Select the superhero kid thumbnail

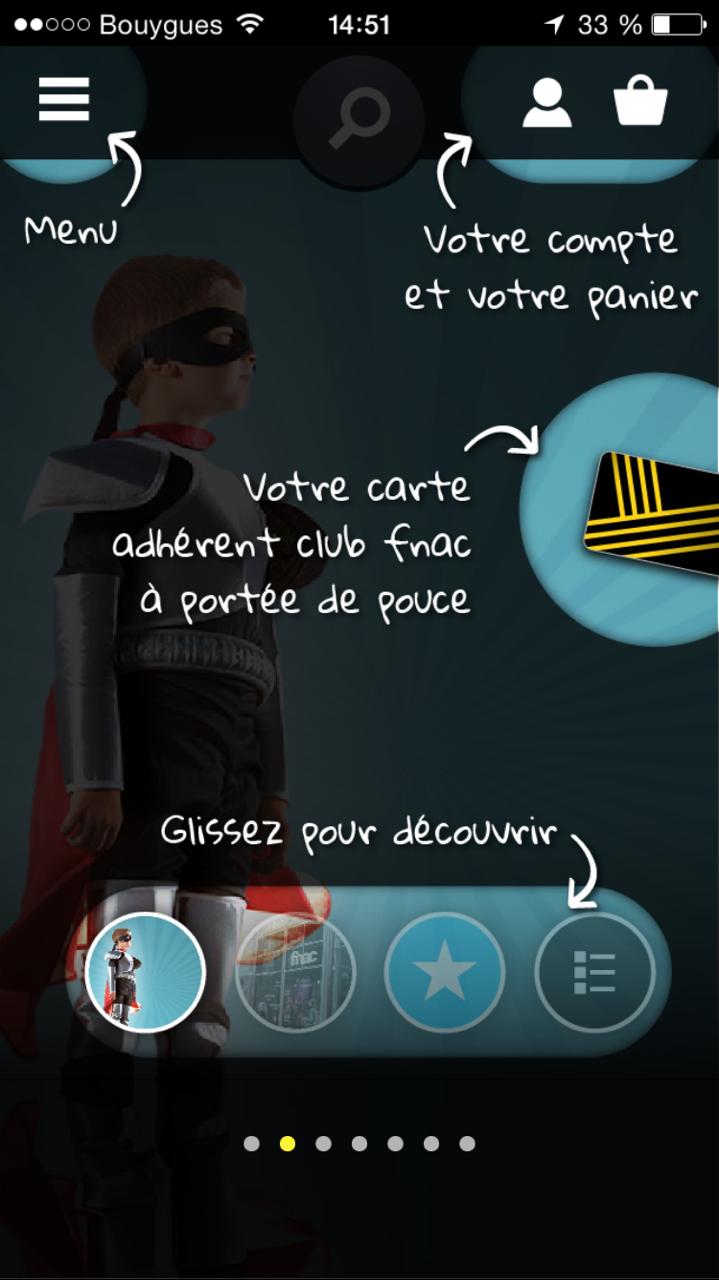coord(145,972)
